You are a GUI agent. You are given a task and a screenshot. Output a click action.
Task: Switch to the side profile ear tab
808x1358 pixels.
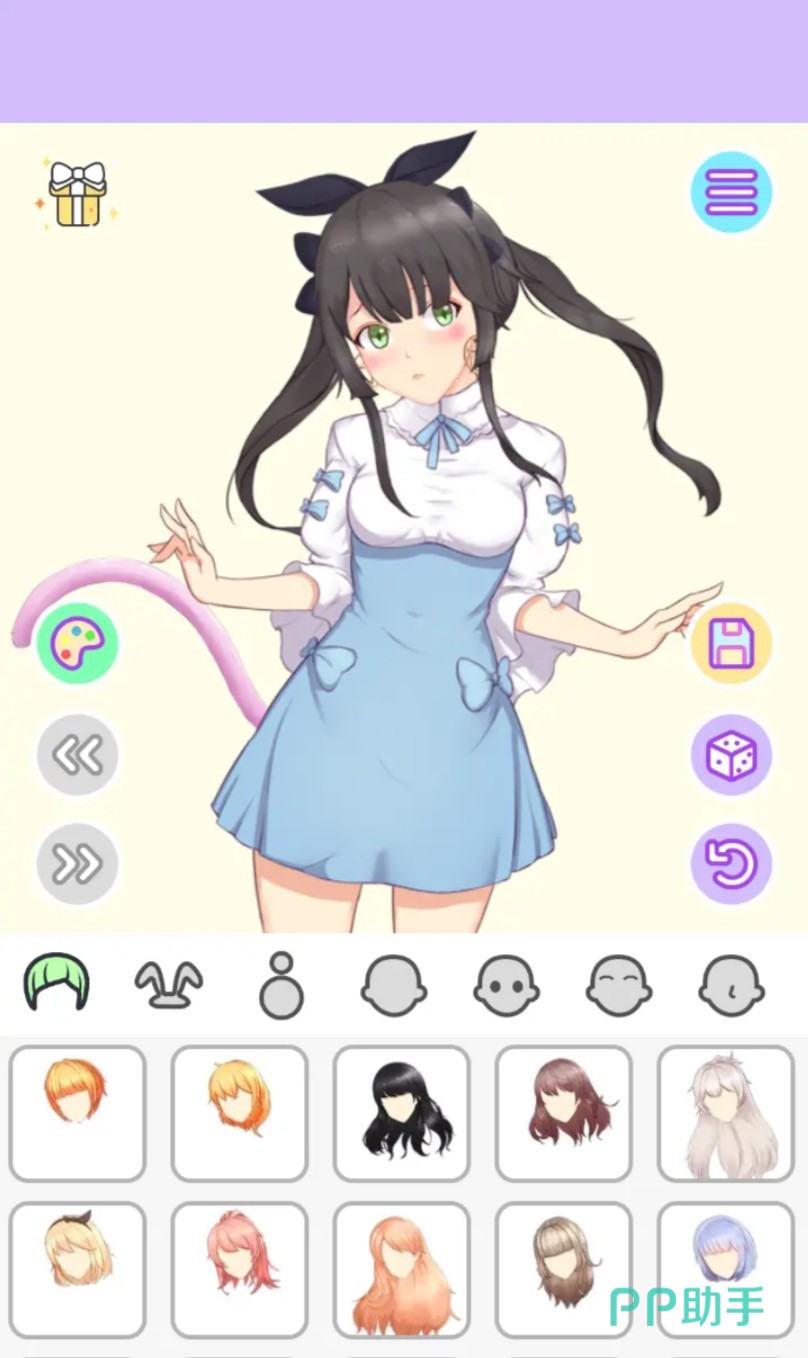(x=731, y=985)
